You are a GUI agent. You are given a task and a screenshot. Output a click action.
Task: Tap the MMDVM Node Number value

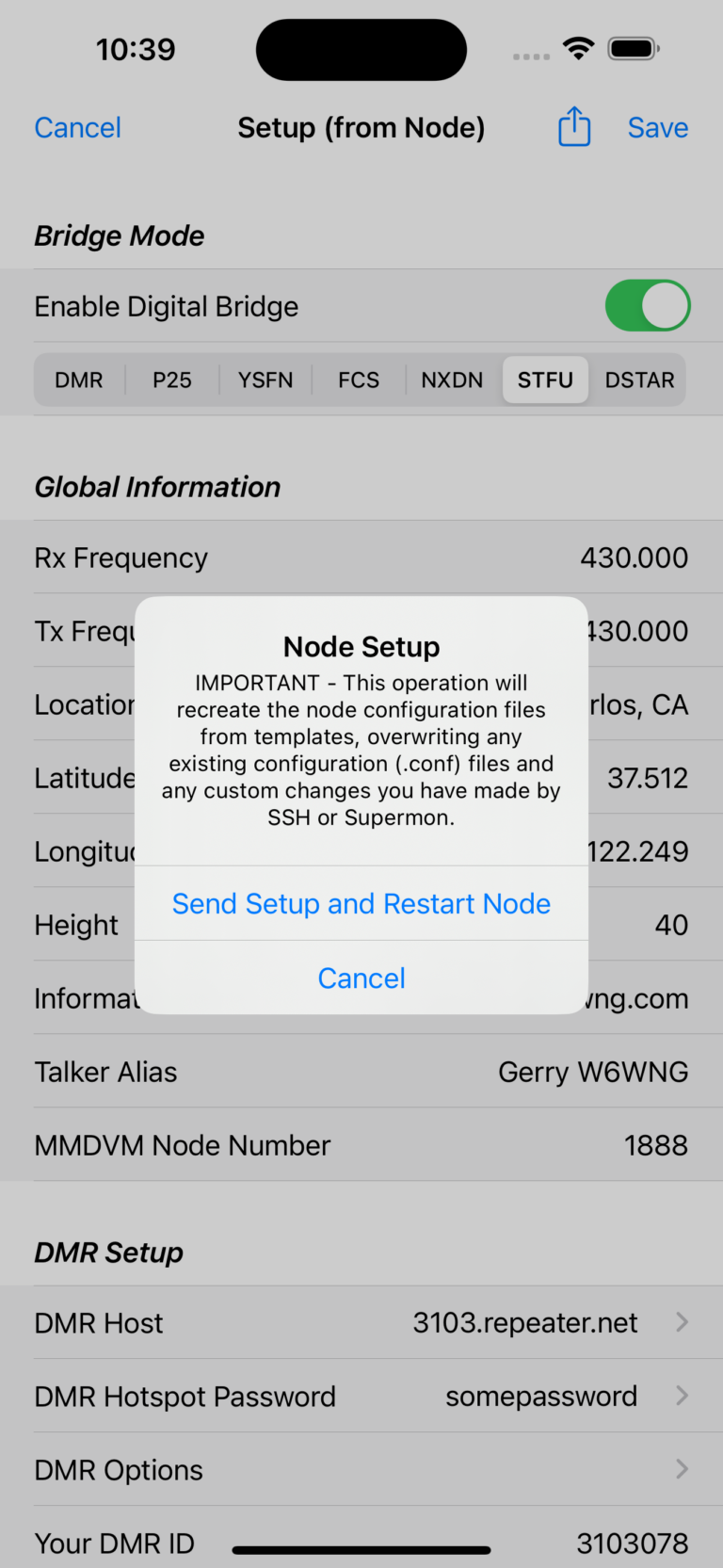(656, 1145)
